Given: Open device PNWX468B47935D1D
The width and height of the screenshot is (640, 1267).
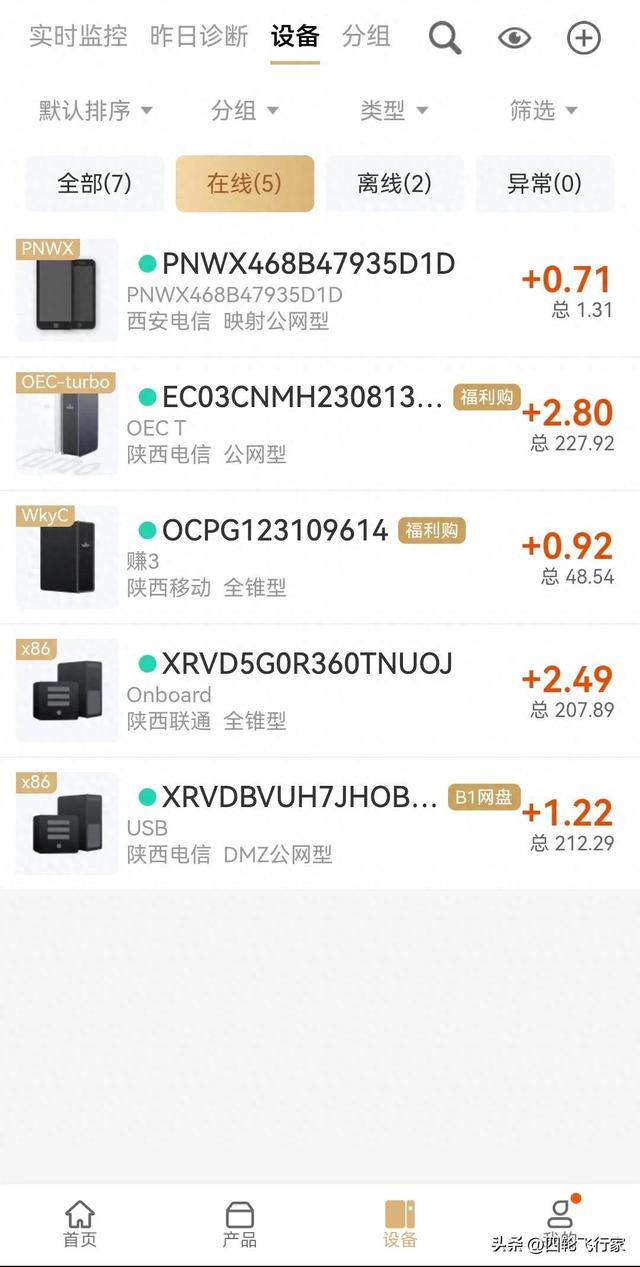Looking at the screenshot, I should 308,290.
